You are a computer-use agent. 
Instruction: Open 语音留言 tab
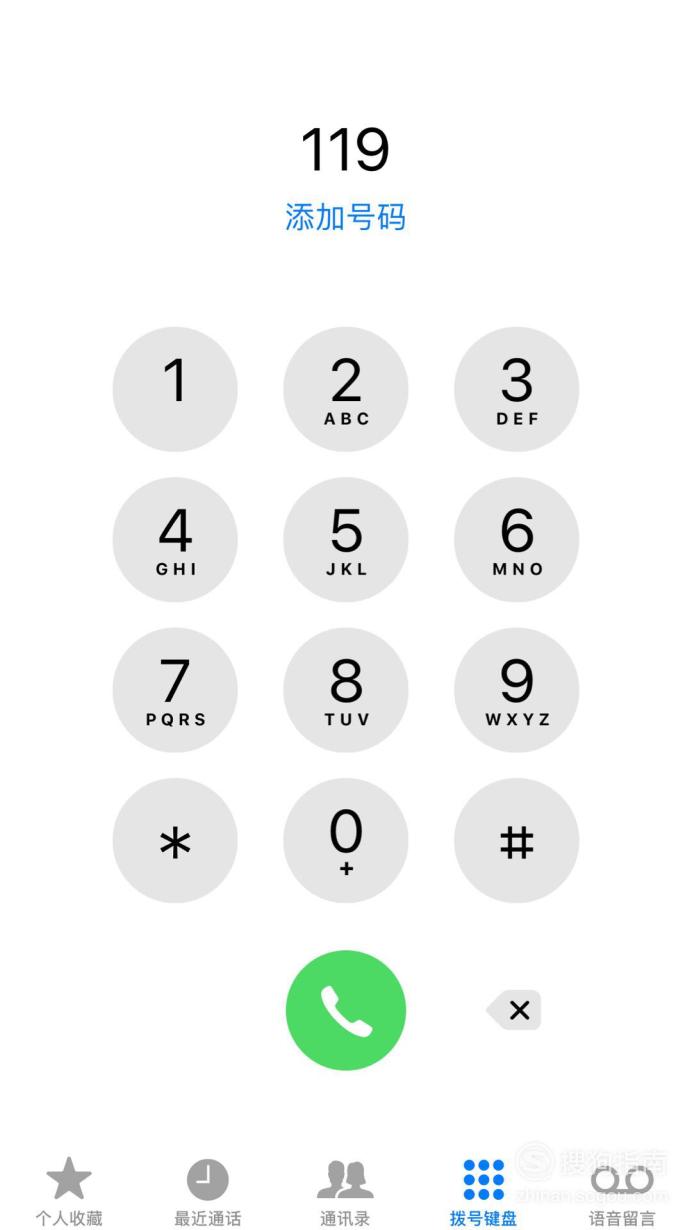622,1192
